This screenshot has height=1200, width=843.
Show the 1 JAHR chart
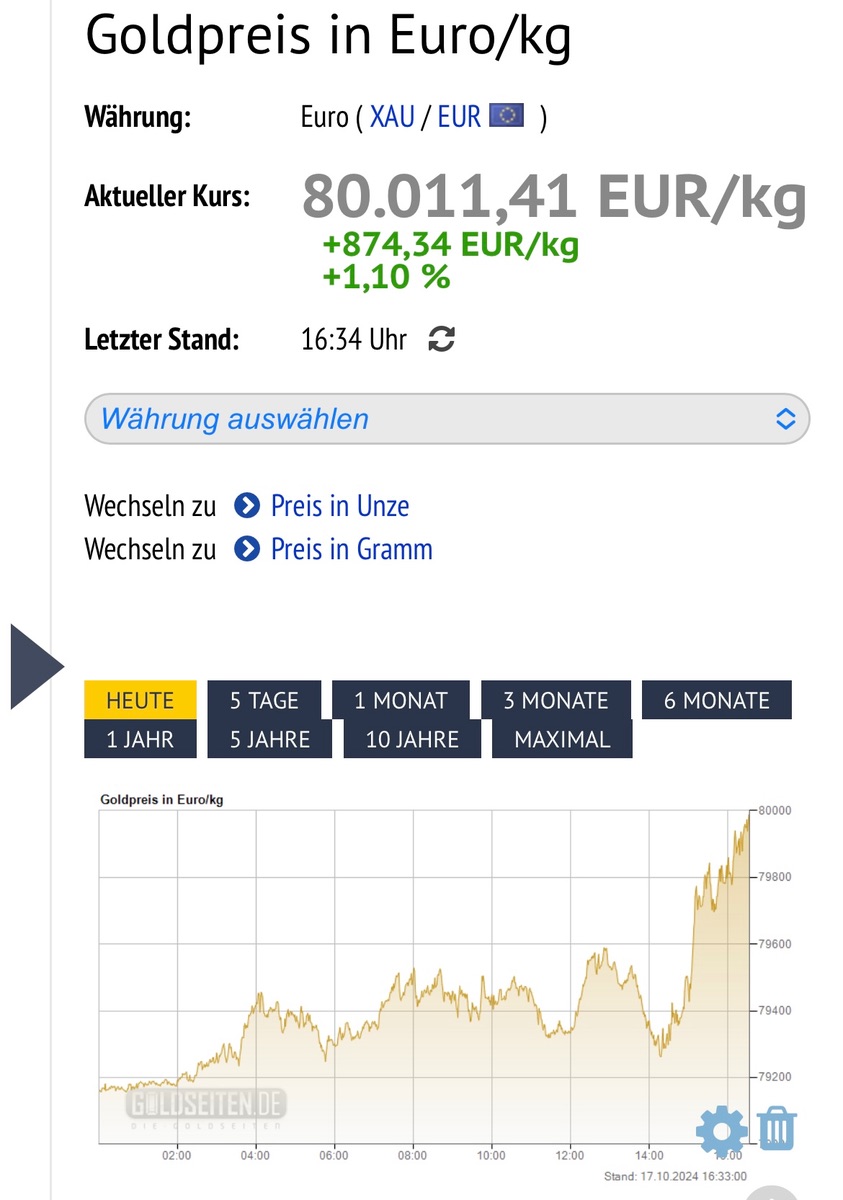[140, 740]
